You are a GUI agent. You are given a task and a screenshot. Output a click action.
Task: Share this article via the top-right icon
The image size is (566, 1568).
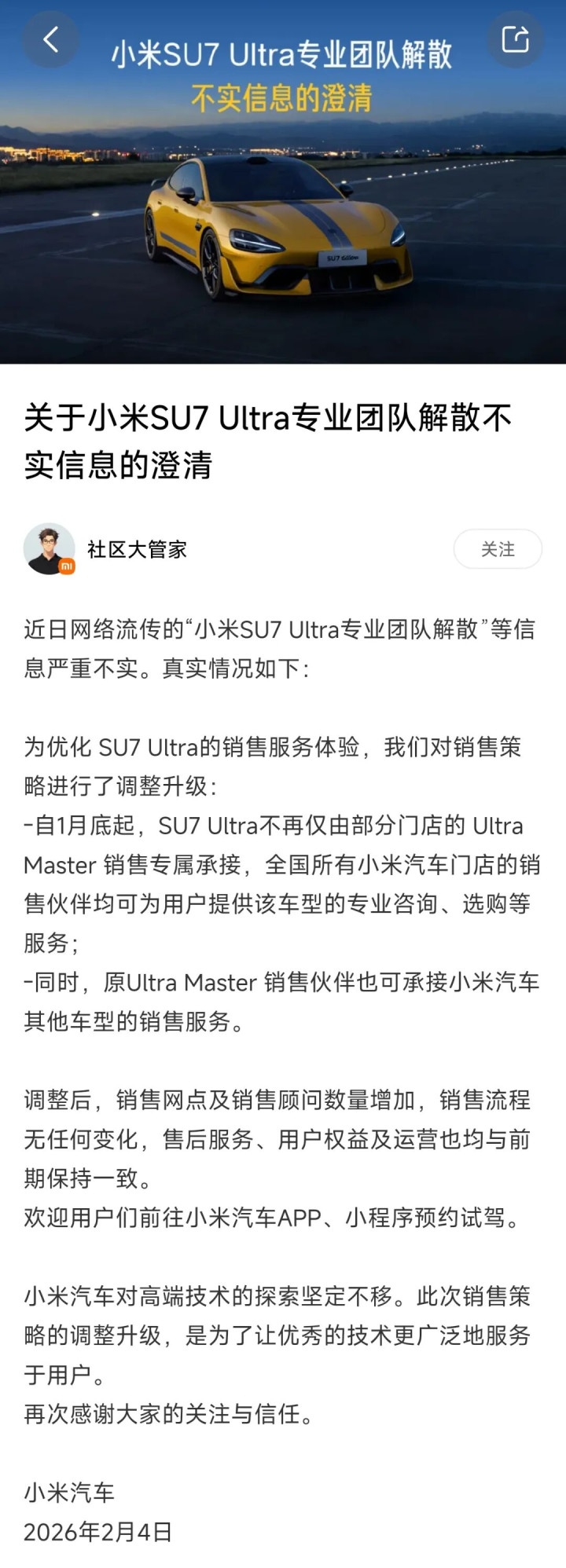[x=516, y=39]
